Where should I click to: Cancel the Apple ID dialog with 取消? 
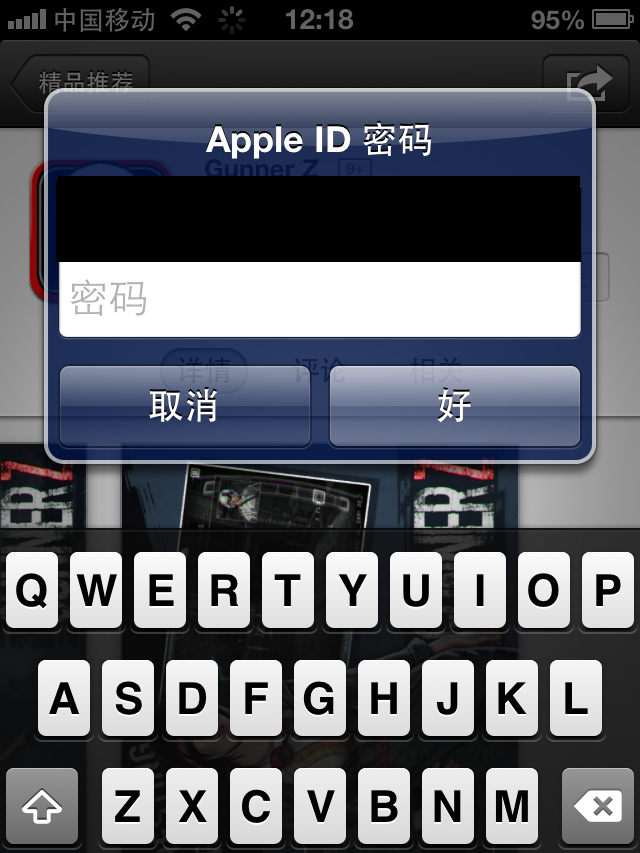pos(184,406)
